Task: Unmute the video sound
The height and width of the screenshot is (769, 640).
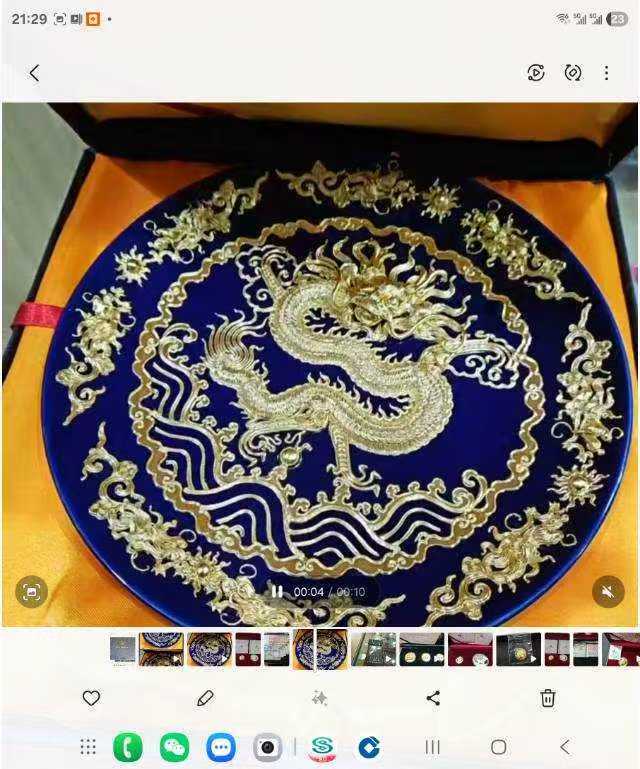Action: click(607, 592)
